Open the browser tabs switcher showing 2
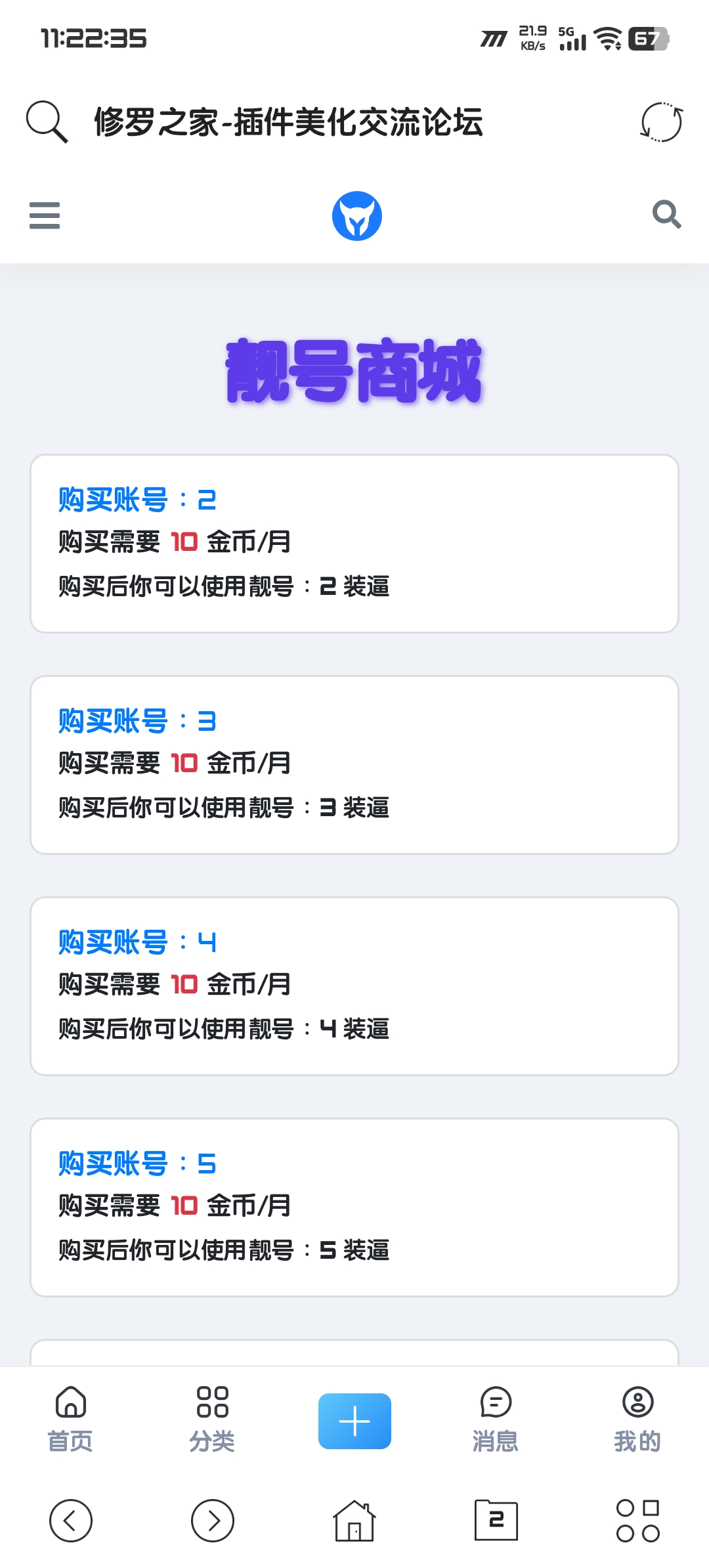 click(496, 1521)
